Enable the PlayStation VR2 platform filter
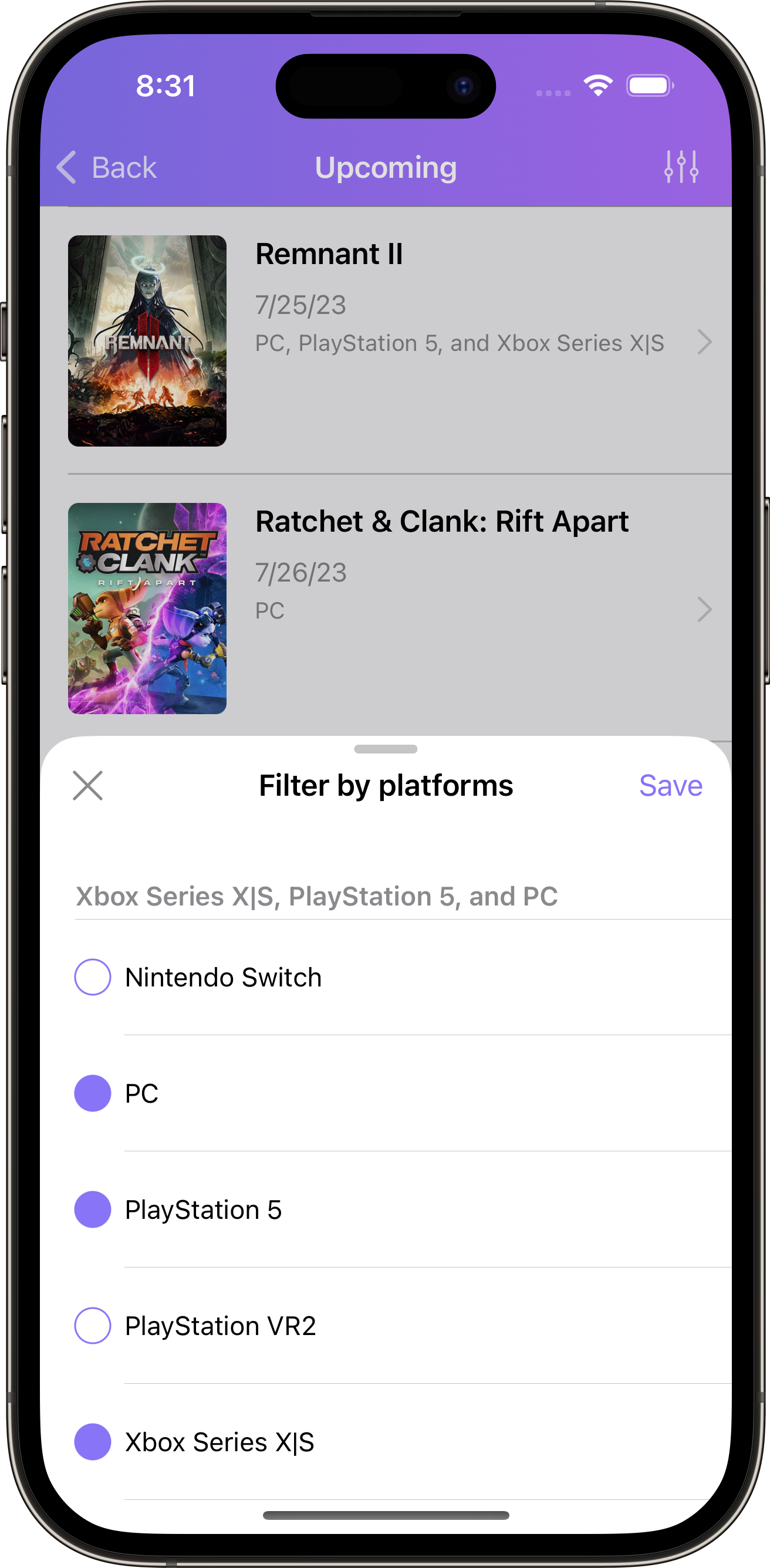 point(386,1325)
